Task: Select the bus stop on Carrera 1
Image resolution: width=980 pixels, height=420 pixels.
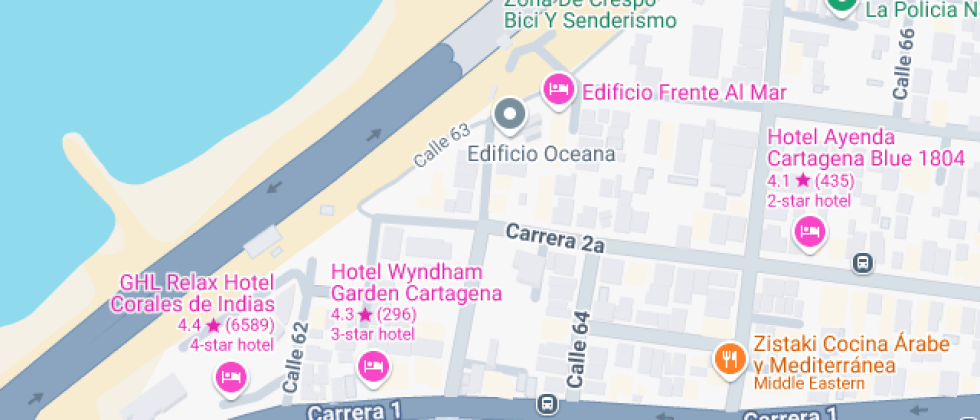Action: click(547, 405)
